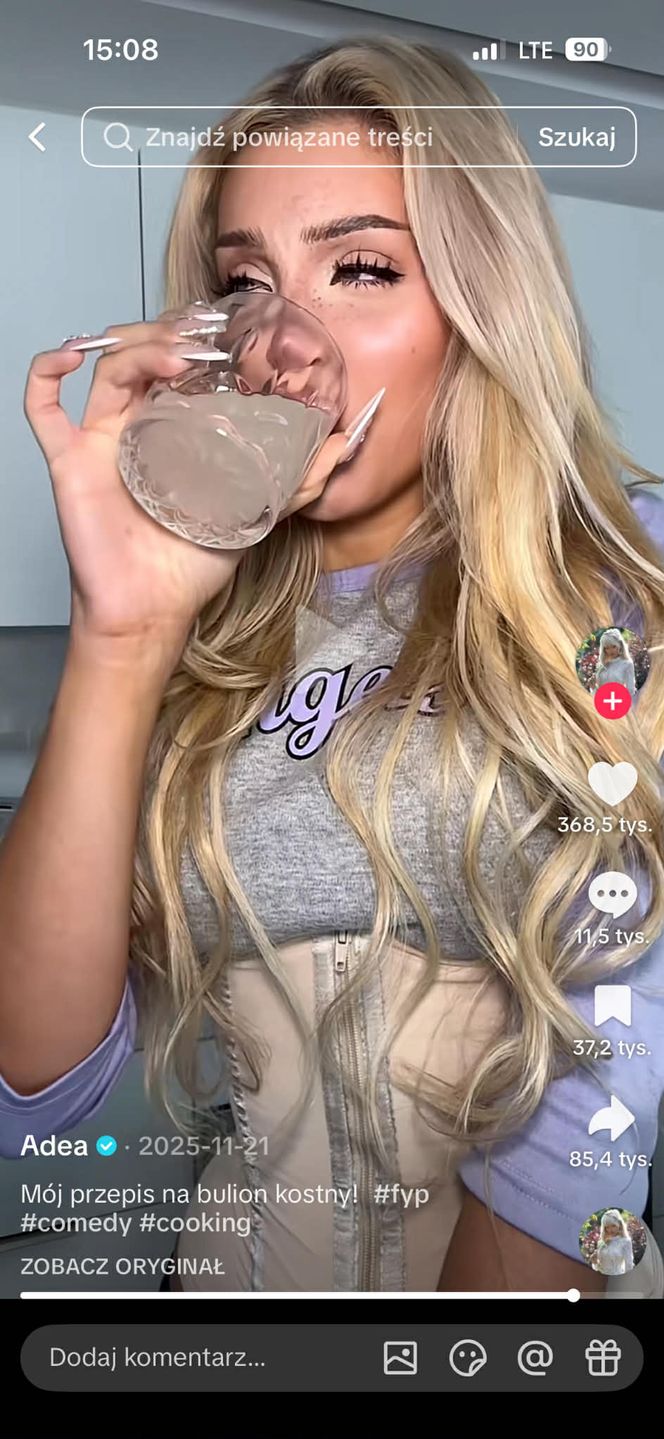Viewport: 664px width, 1439px height.
Task: Open Adea's profile from the username
Action: click(55, 1146)
